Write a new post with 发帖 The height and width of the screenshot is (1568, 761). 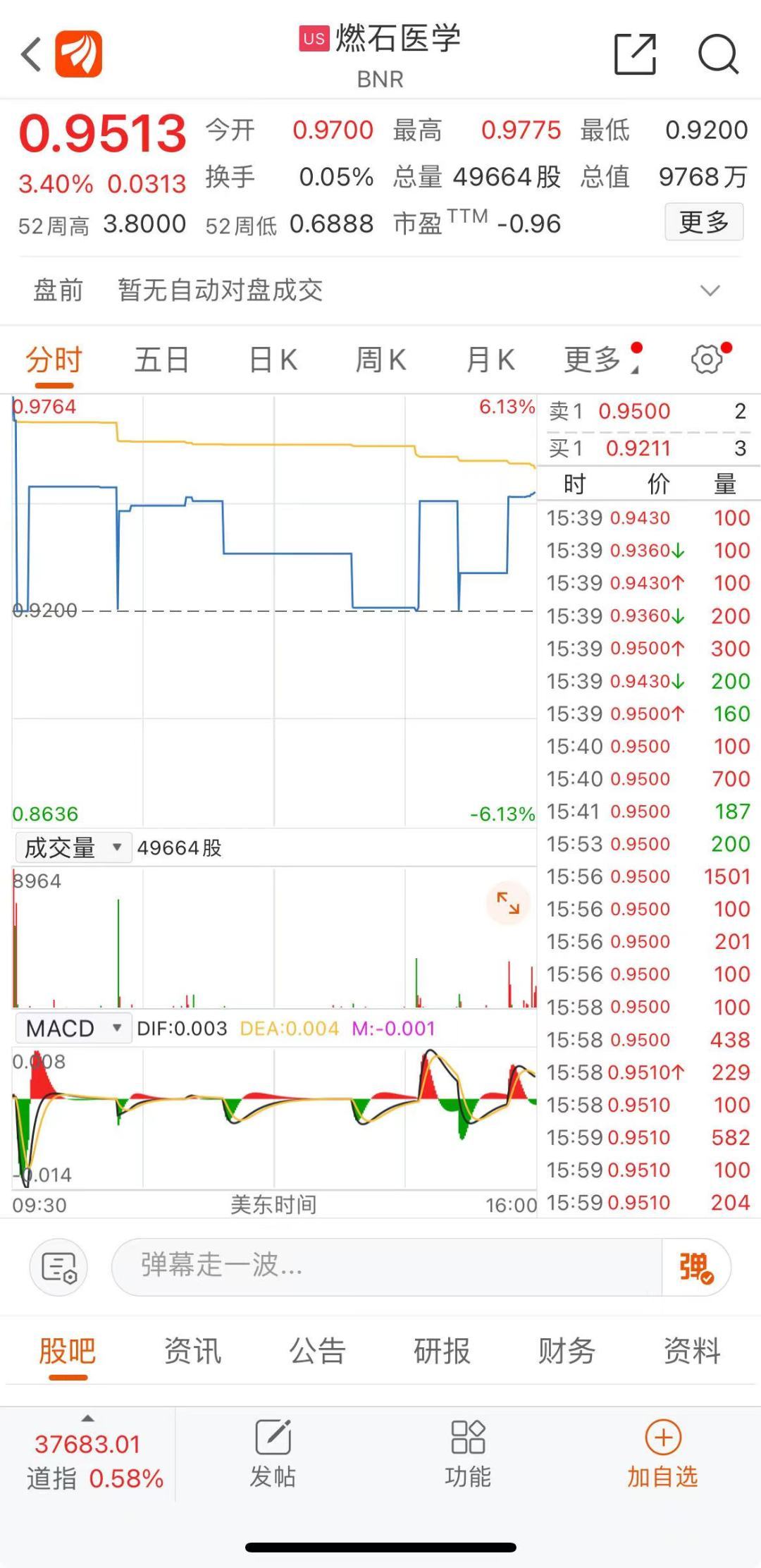[x=273, y=1454]
